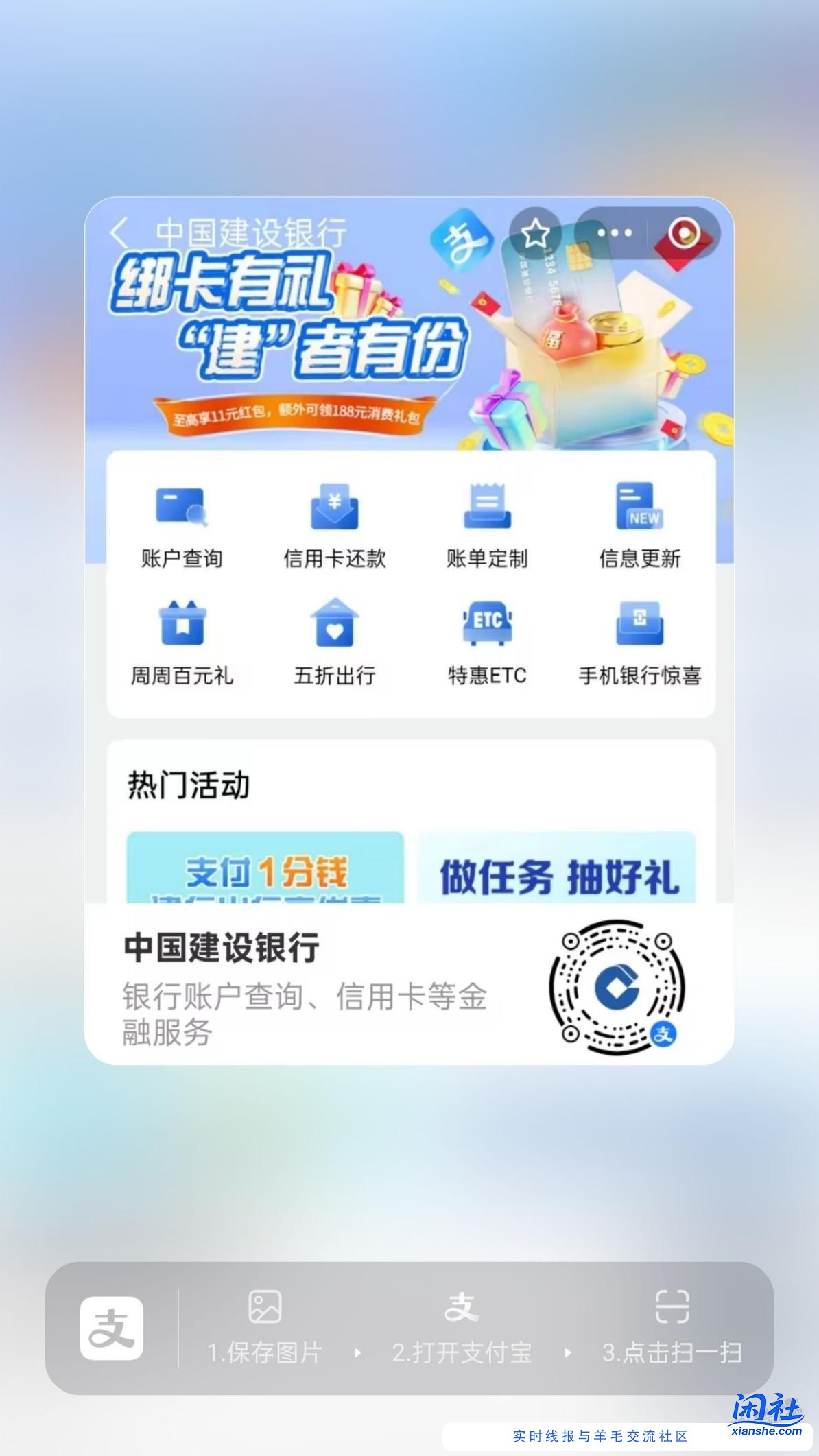
Task: Open the 账单定制 bill customization icon
Action: [486, 509]
